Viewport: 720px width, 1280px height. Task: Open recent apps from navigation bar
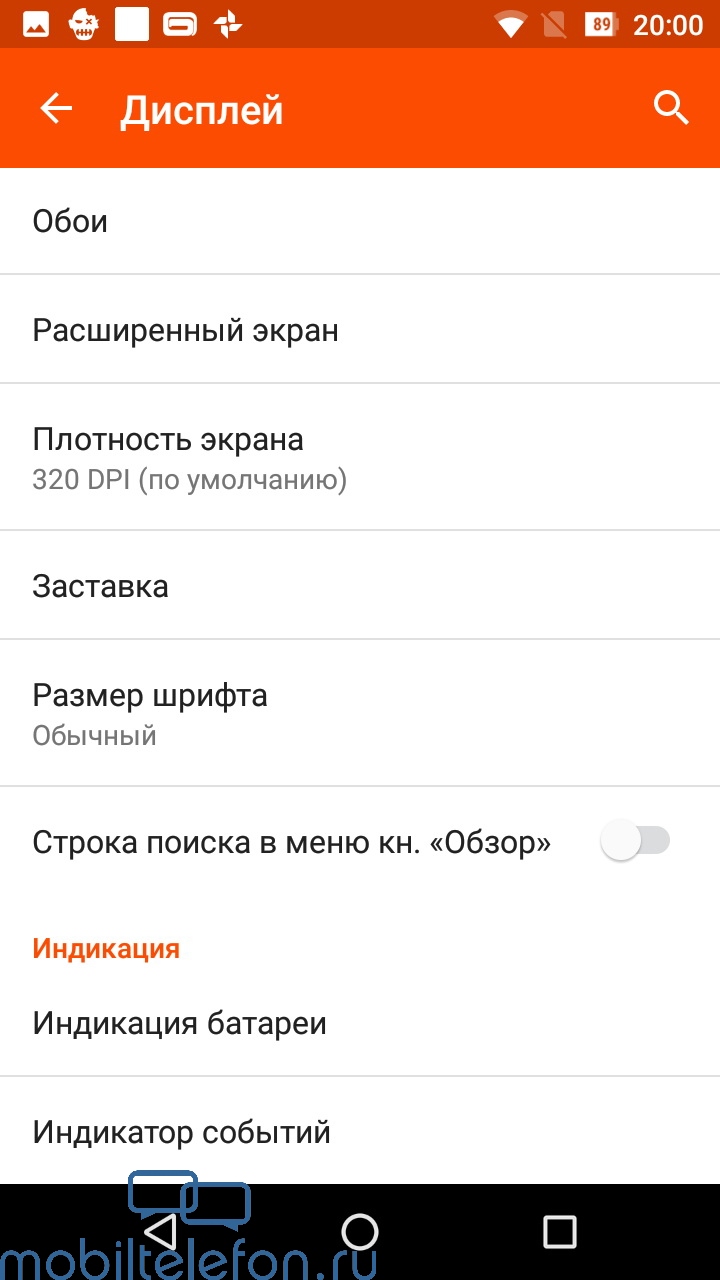(x=560, y=1231)
